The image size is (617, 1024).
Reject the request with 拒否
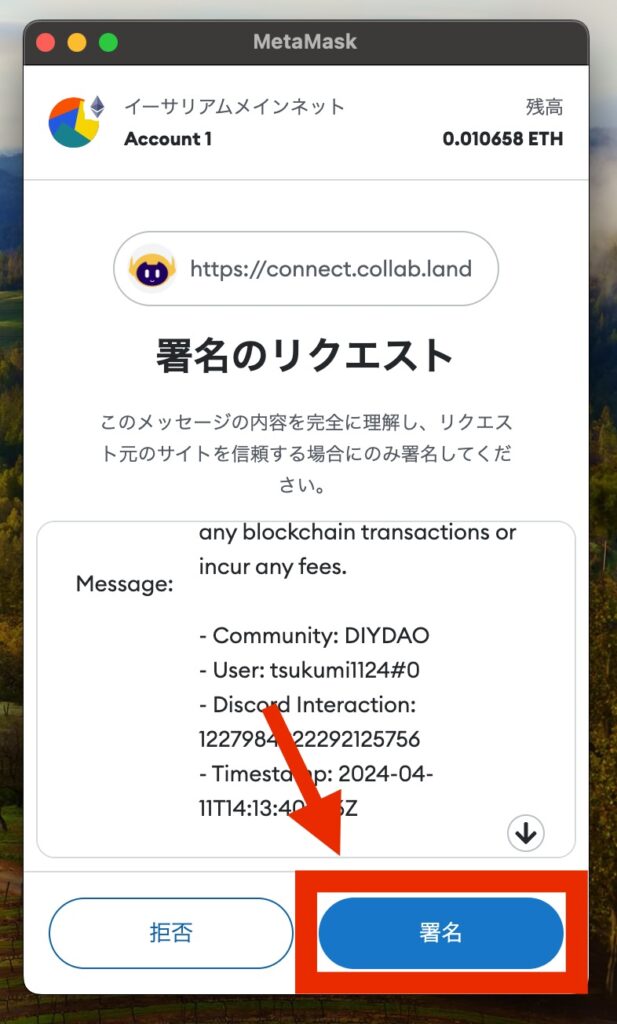click(171, 933)
